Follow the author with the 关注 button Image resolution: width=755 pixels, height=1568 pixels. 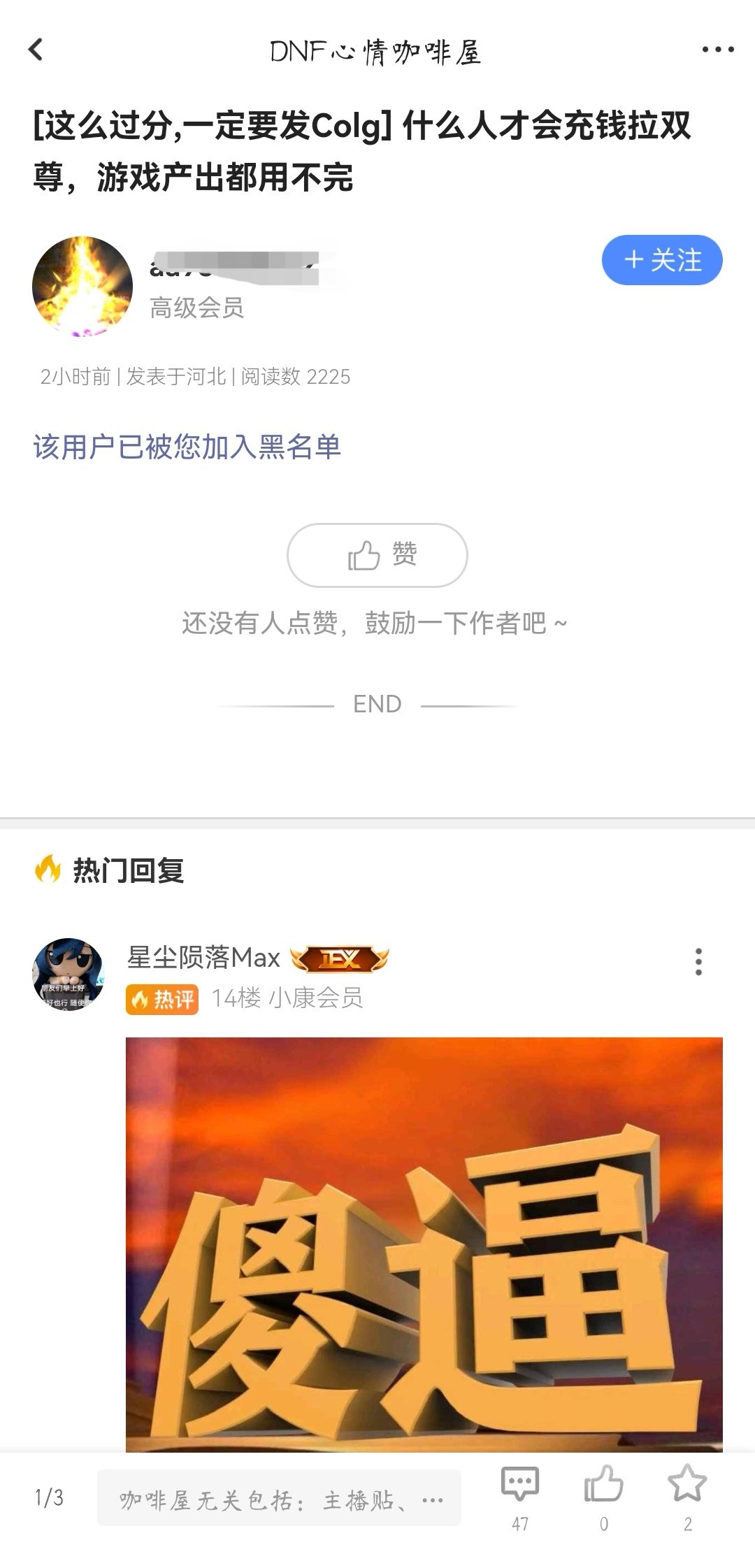(662, 260)
